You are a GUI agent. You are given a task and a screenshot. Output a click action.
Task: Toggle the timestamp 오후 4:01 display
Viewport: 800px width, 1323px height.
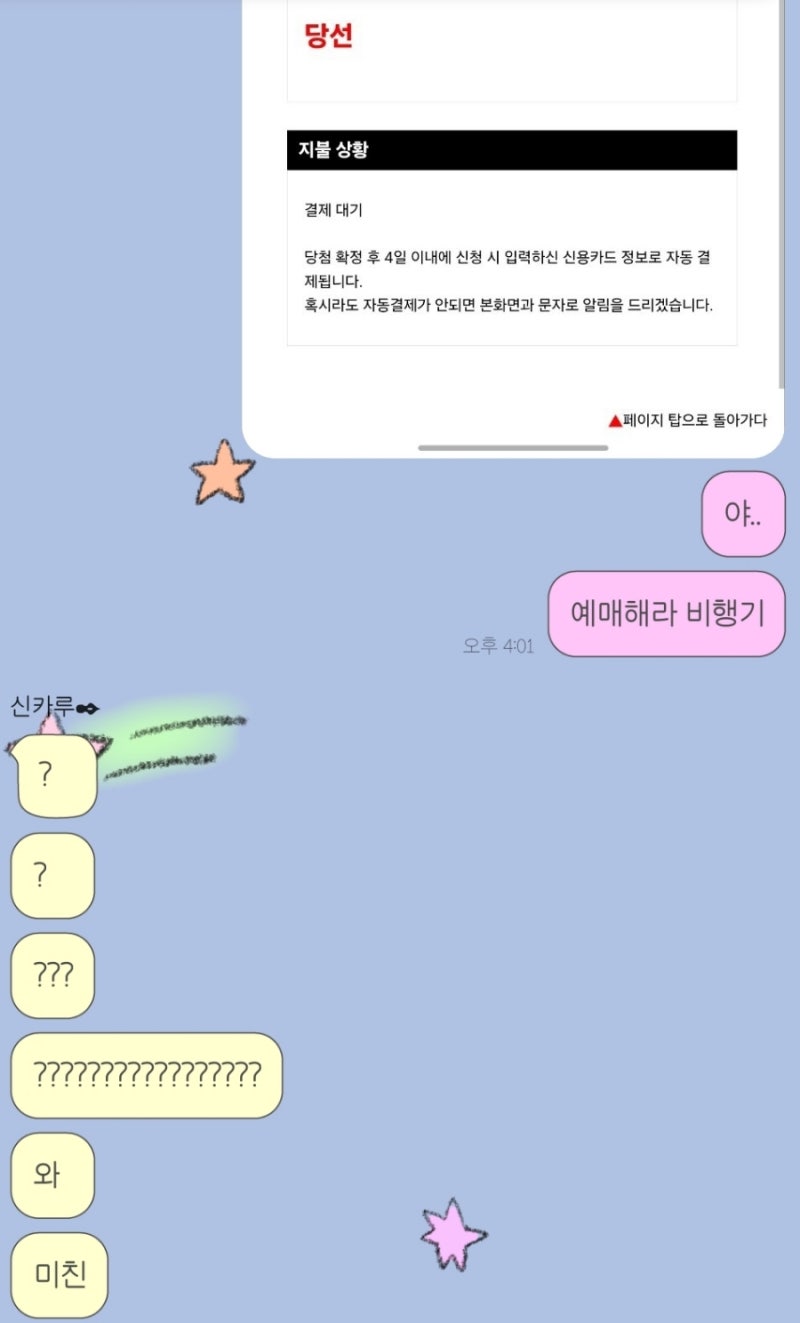500,647
